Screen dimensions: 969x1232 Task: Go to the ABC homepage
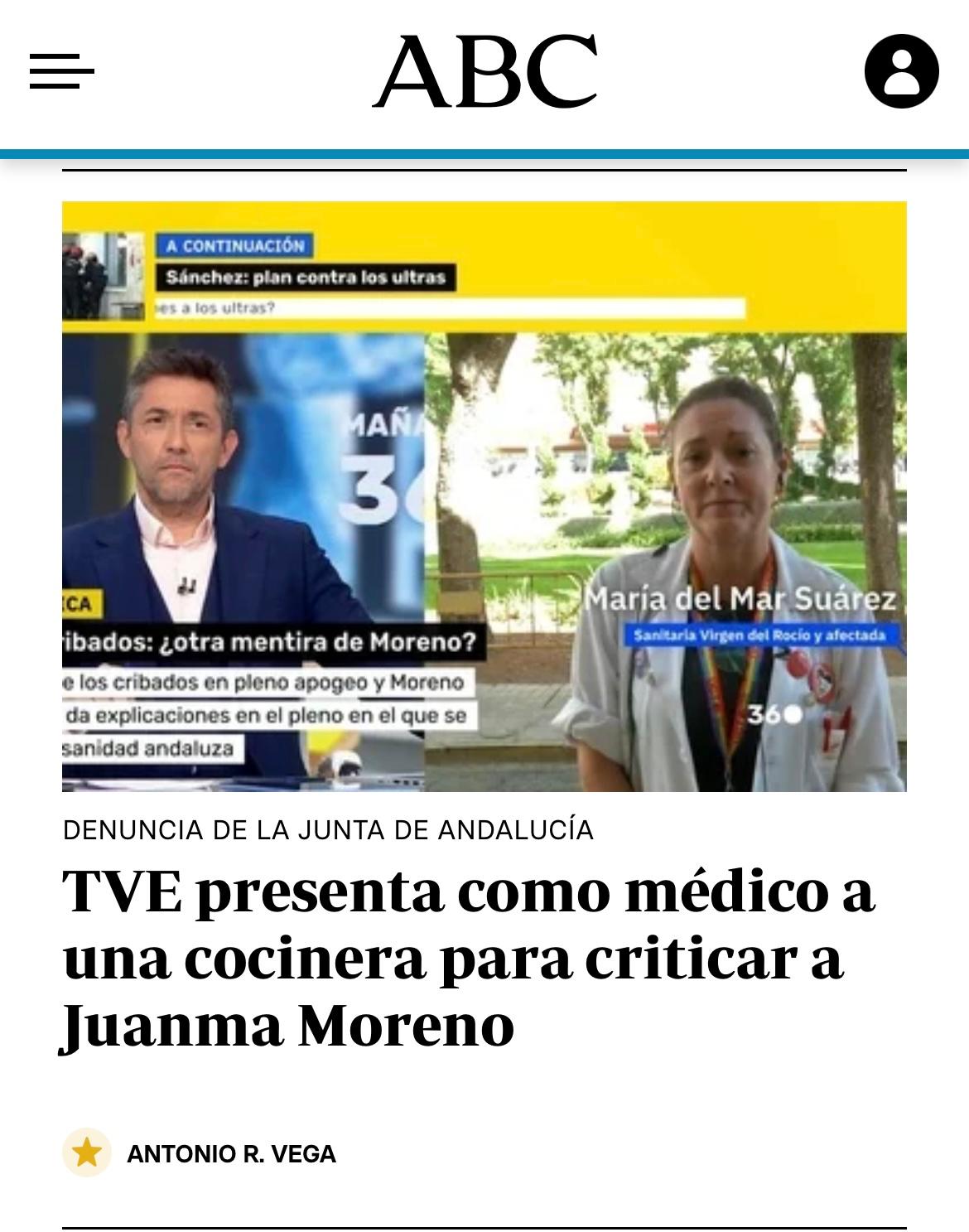(485, 71)
